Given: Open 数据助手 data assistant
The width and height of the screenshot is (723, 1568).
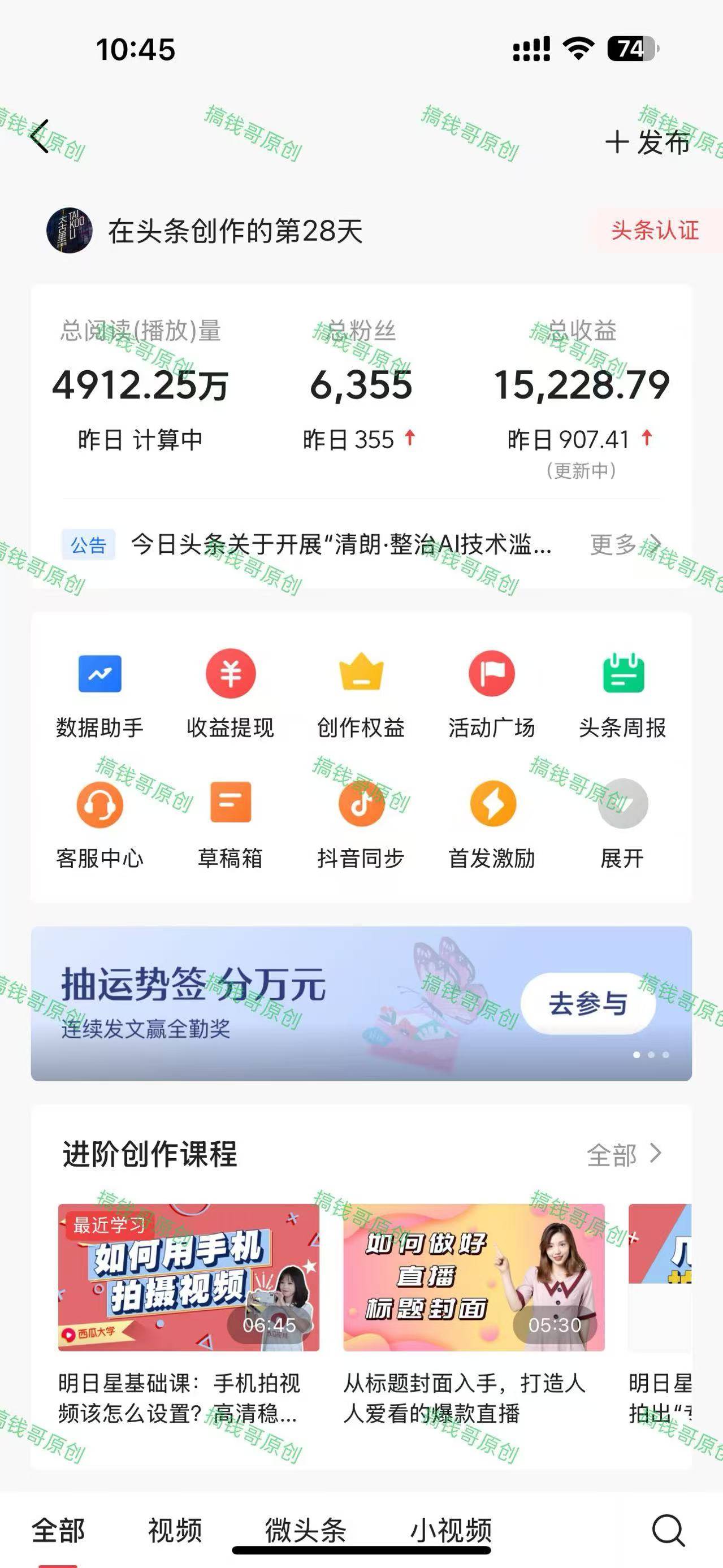Looking at the screenshot, I should click(x=100, y=695).
